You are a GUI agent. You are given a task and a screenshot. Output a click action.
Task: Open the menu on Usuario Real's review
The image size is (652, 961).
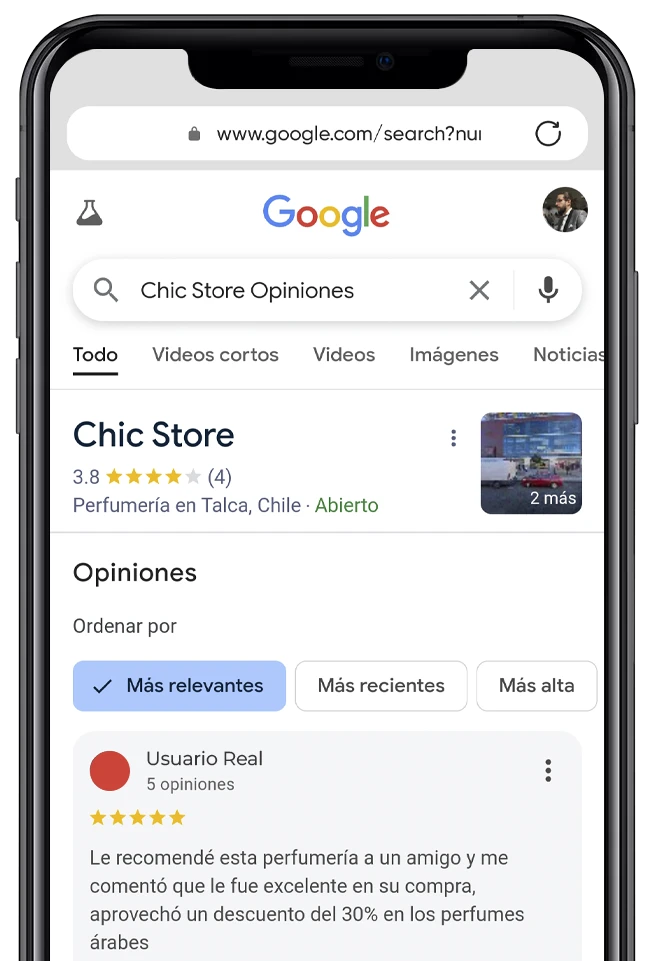click(x=548, y=770)
